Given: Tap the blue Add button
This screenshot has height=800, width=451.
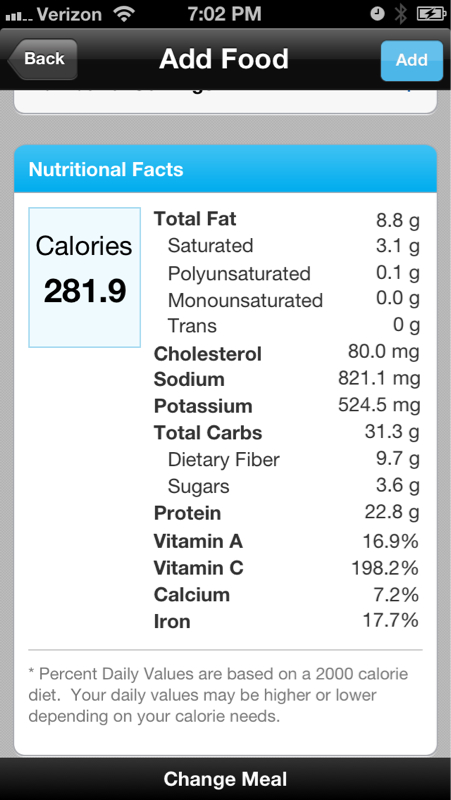Looking at the screenshot, I should 411,60.
